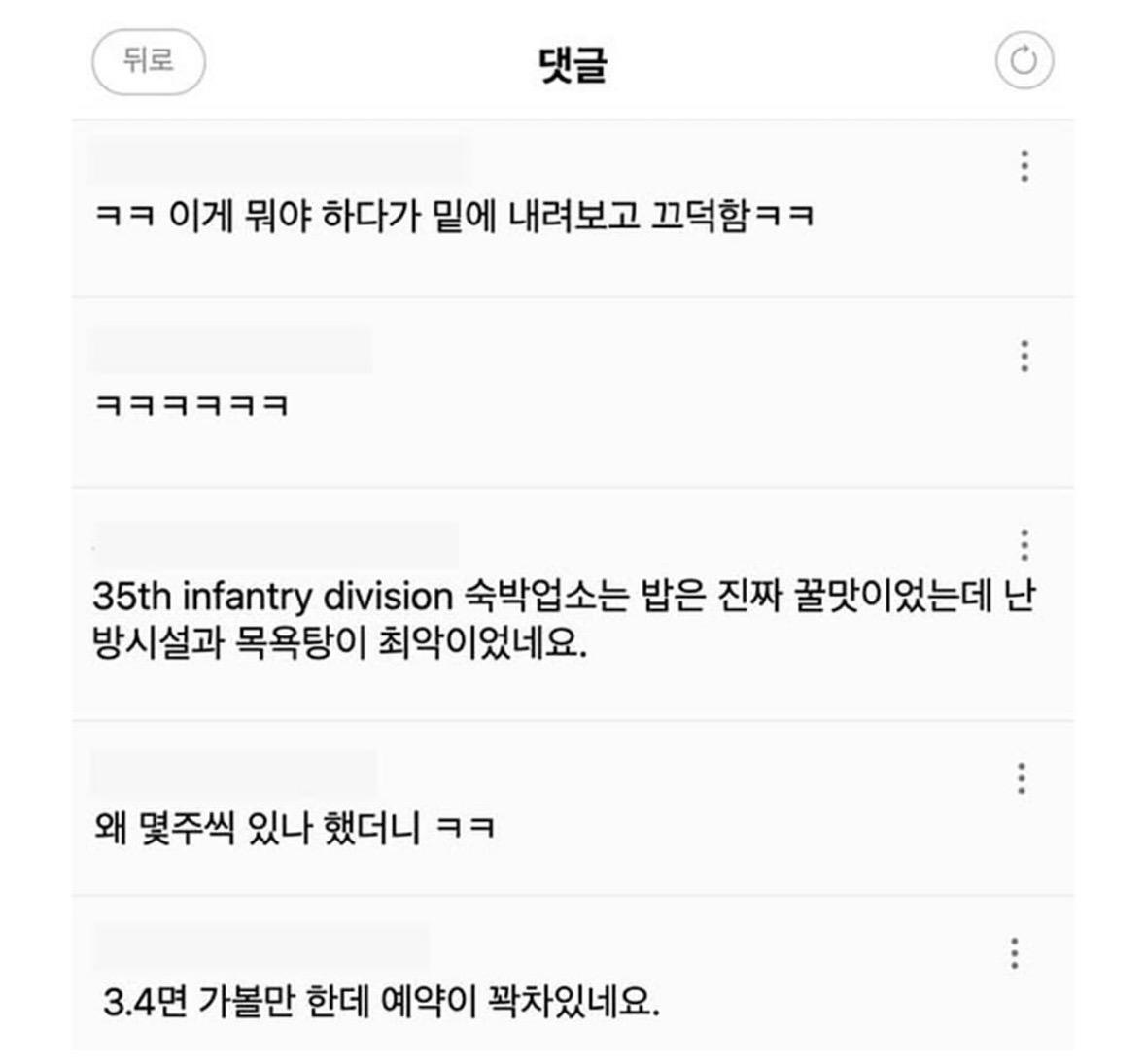Open options for the 35th infantry division comment
The width and height of the screenshot is (1146, 1064).
(1024, 545)
